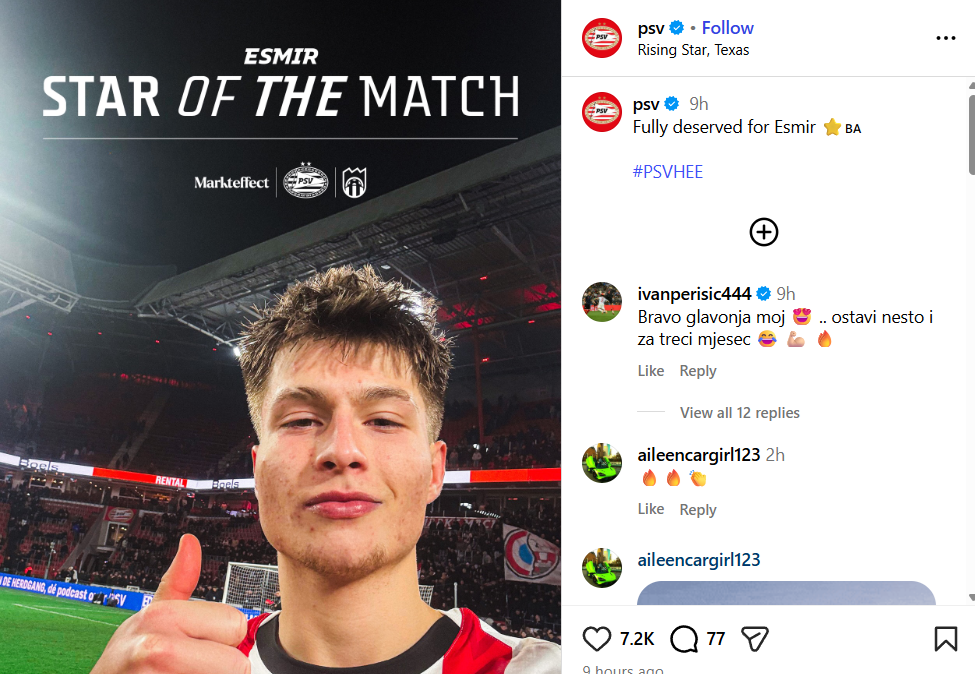Open the Rising Star, Texas location
This screenshot has height=674, width=975.
pos(693,50)
